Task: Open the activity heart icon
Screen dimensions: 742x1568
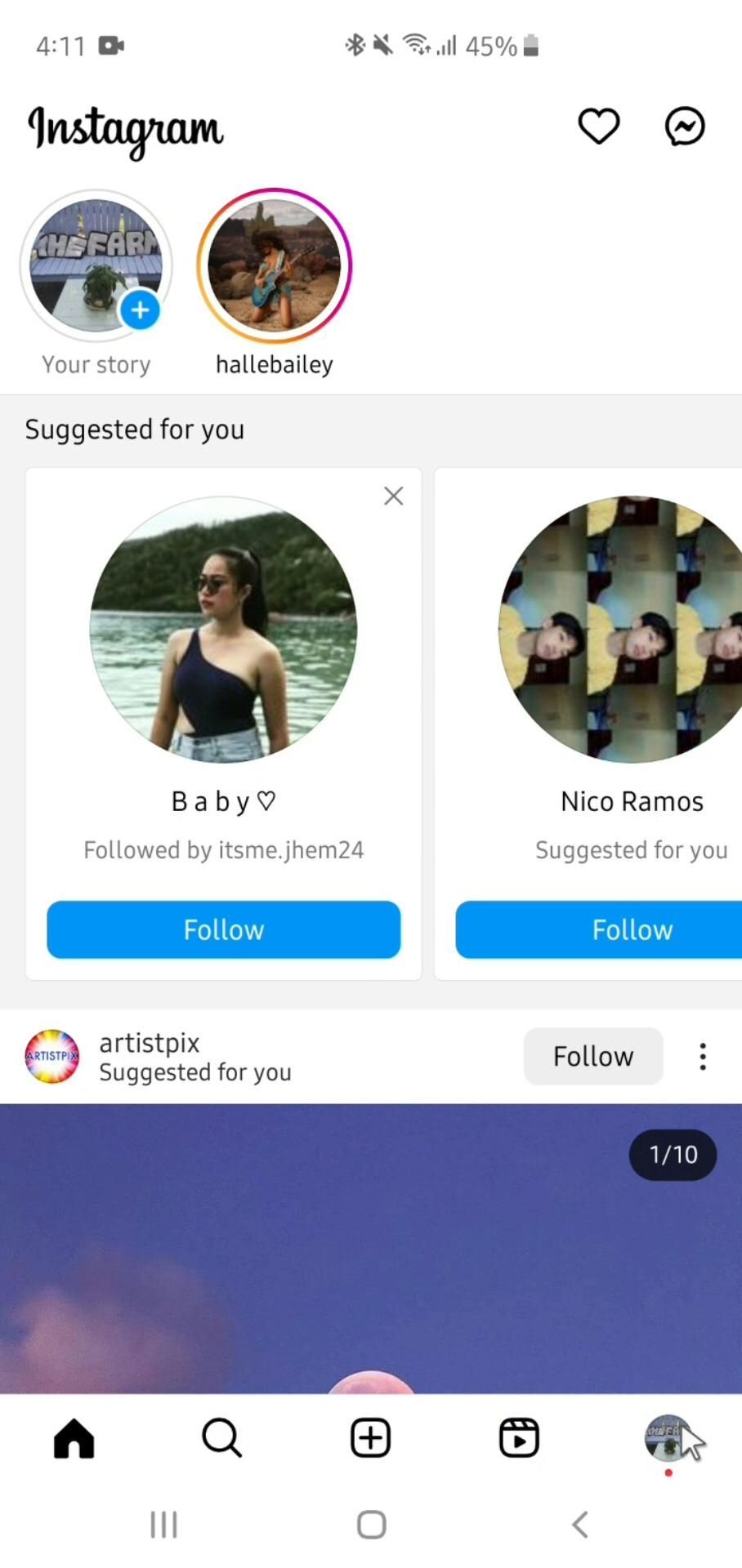Action: point(599,127)
